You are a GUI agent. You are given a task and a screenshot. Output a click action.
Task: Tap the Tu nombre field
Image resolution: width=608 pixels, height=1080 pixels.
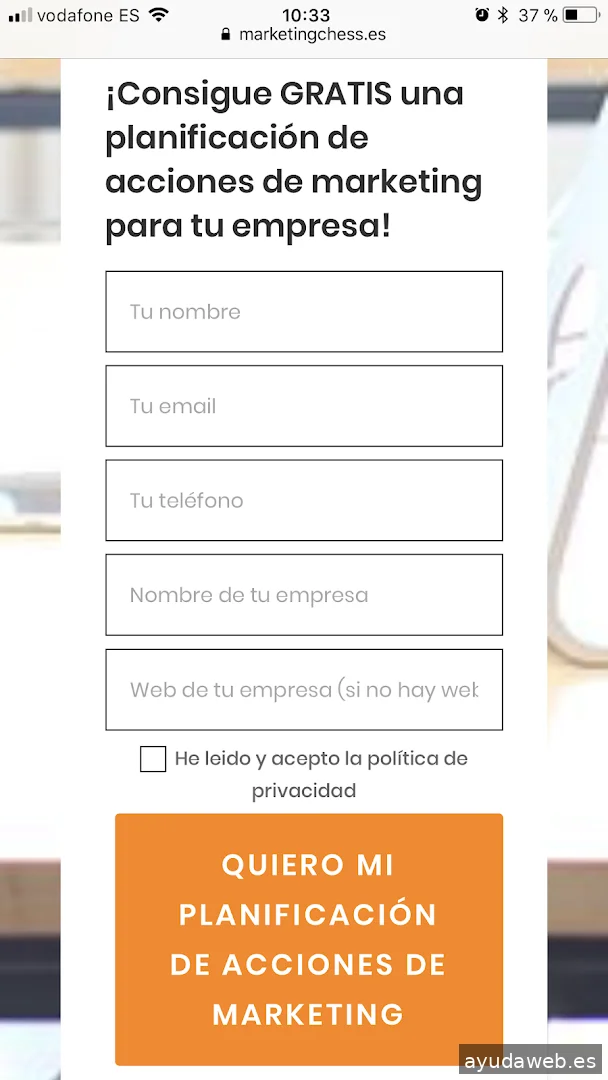tap(304, 312)
